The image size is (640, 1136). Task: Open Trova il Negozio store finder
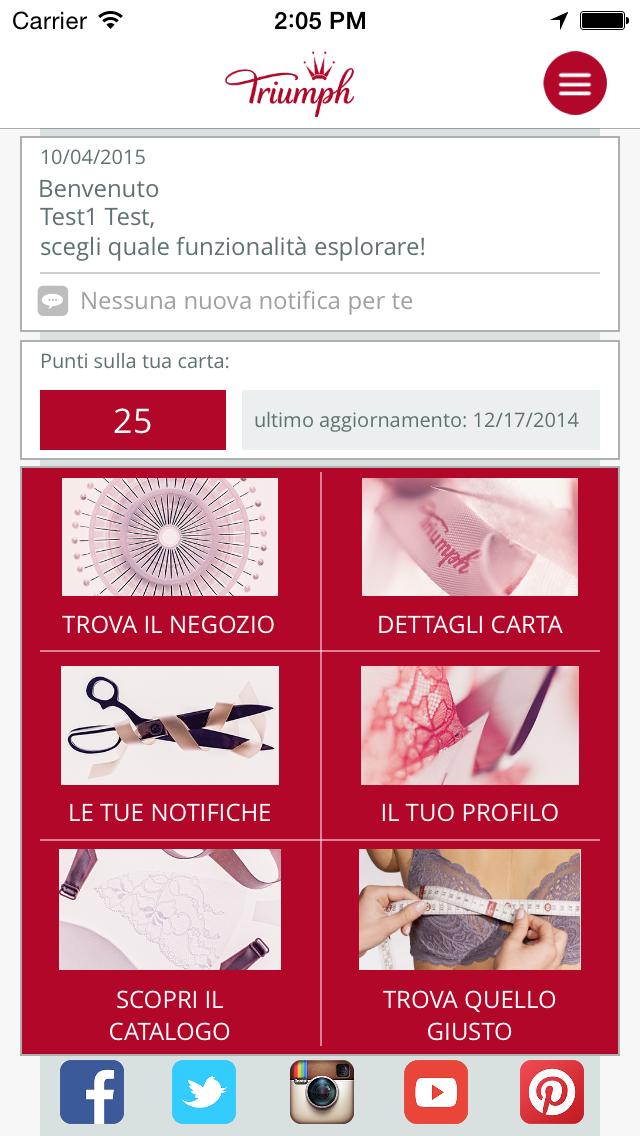(x=169, y=558)
